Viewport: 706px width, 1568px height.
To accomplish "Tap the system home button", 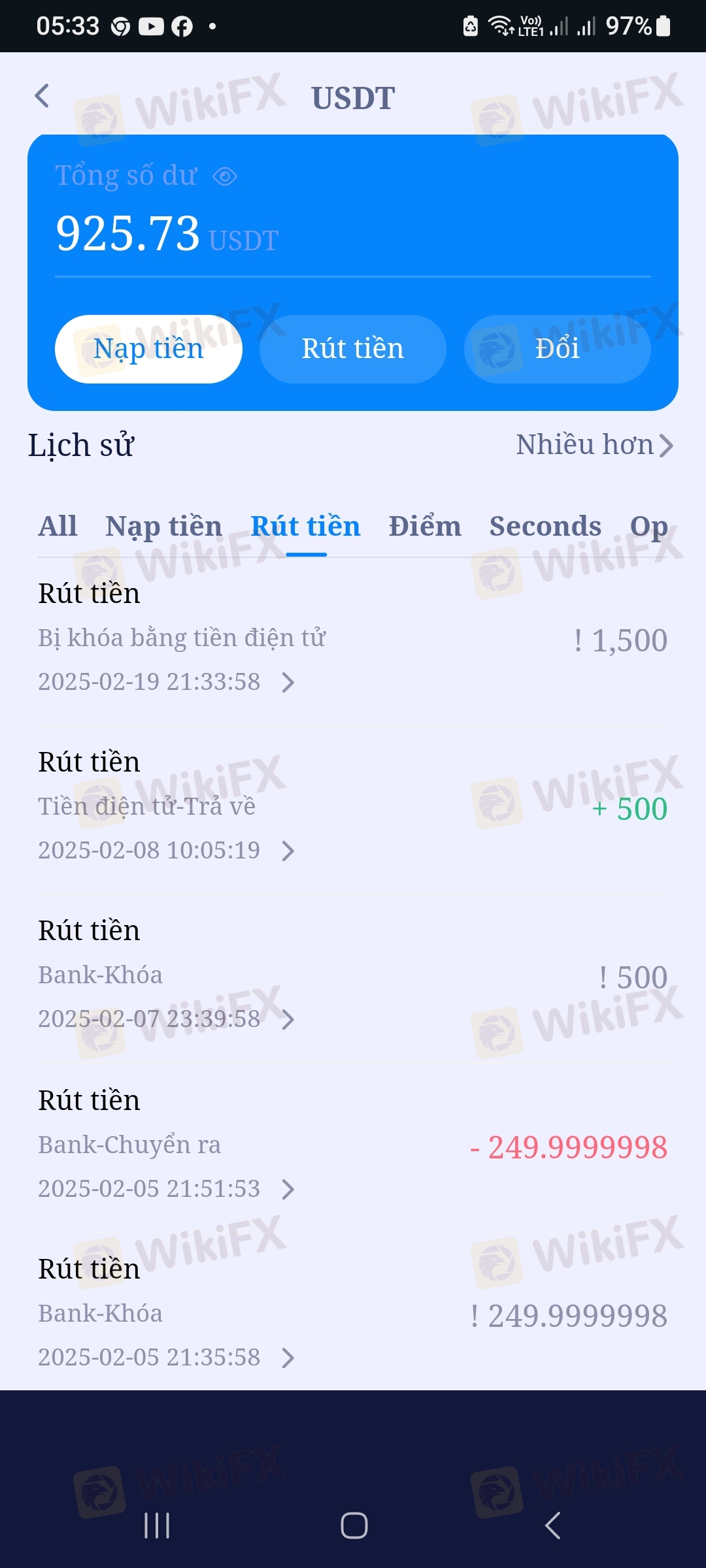I will click(x=354, y=1526).
